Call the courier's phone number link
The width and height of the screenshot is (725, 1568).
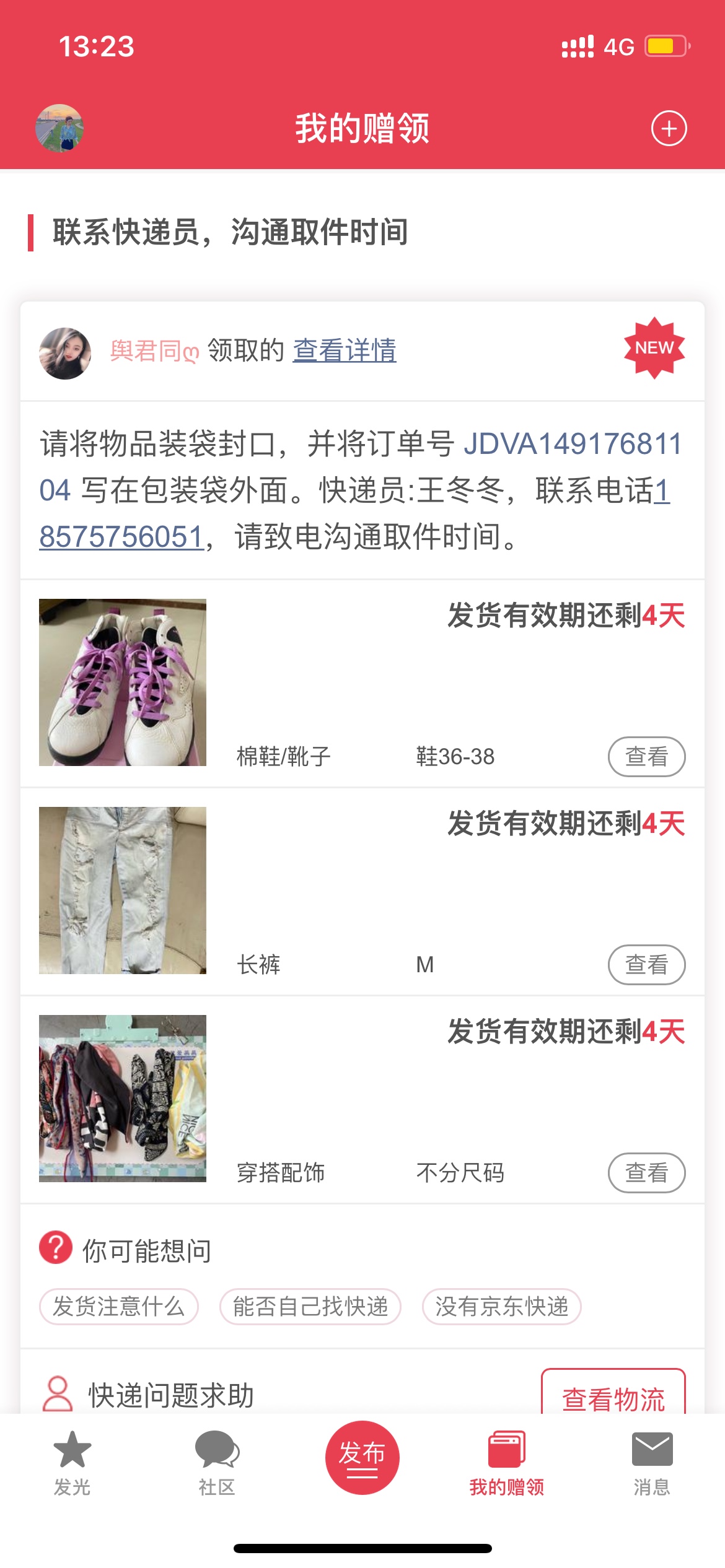coord(121,536)
